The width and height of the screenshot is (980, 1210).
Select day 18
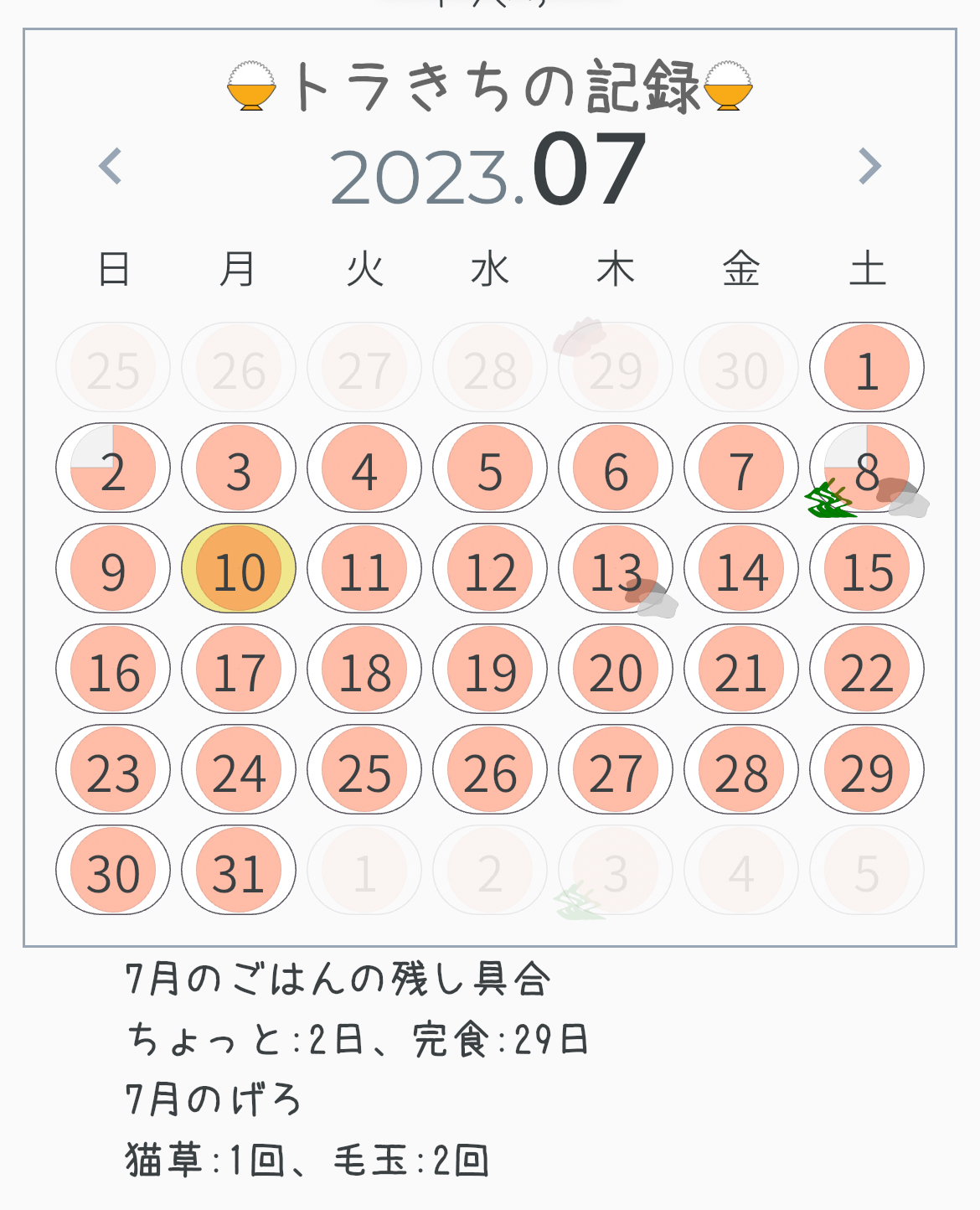(x=364, y=670)
